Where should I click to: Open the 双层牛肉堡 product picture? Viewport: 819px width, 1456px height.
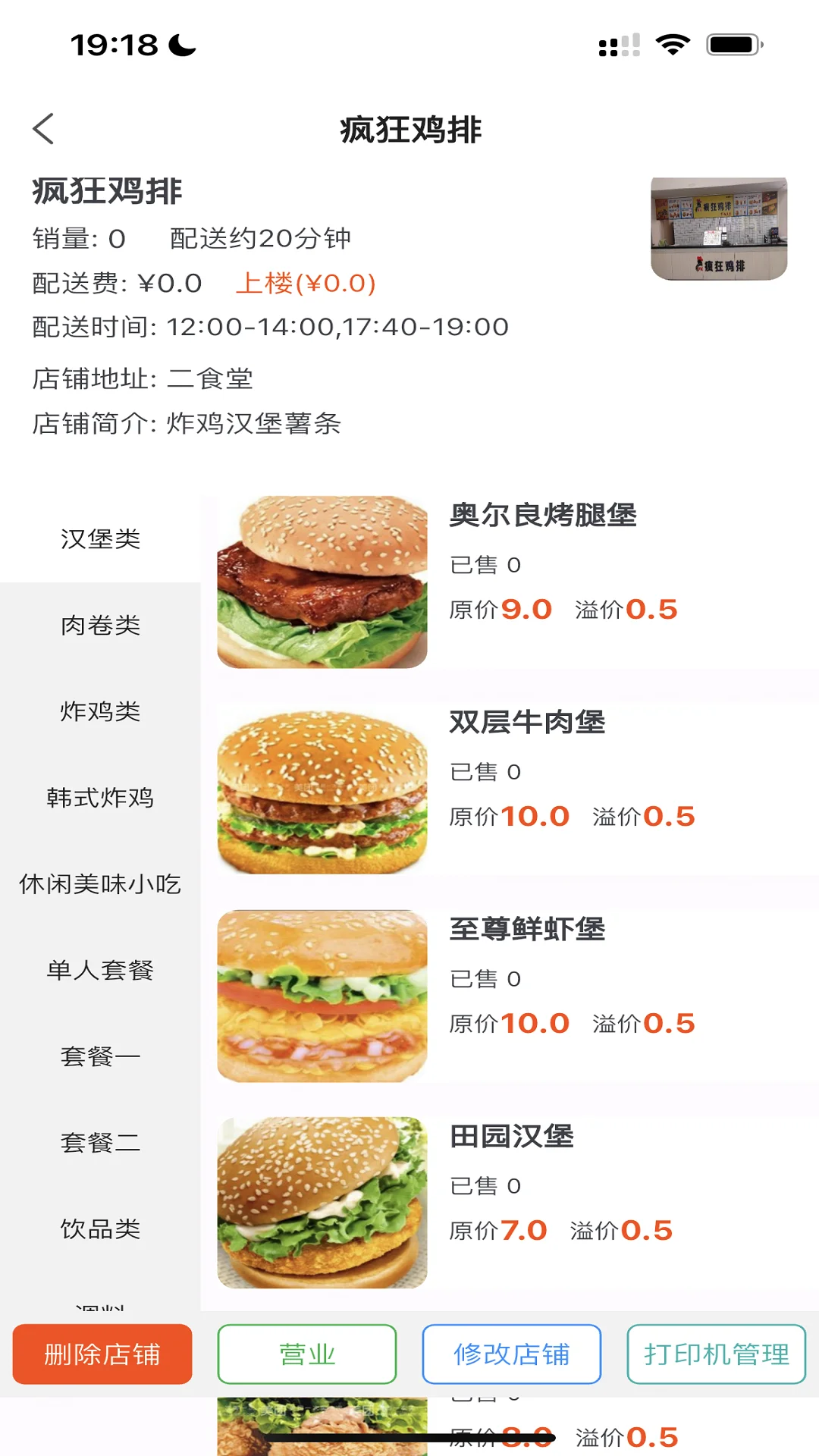point(322,791)
